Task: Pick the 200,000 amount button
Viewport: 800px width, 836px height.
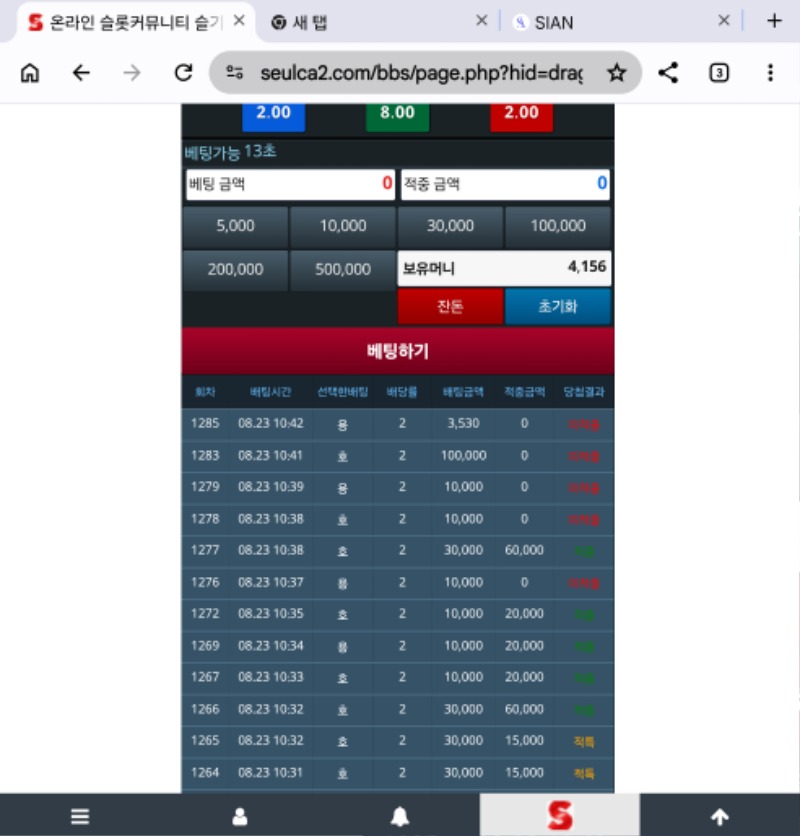Action: click(x=235, y=270)
